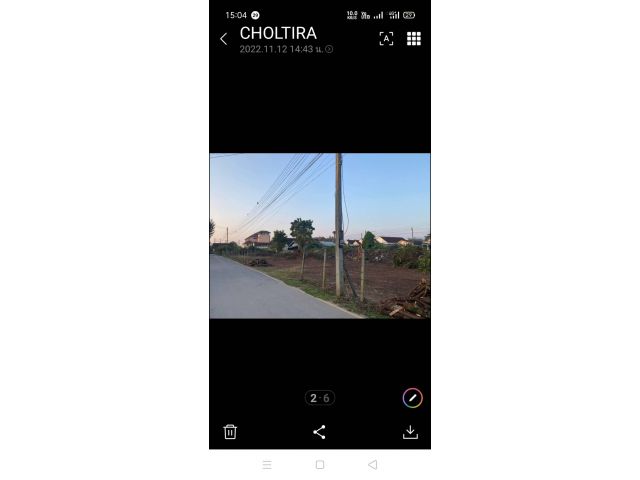
Task: Share this photo
Action: click(319, 432)
